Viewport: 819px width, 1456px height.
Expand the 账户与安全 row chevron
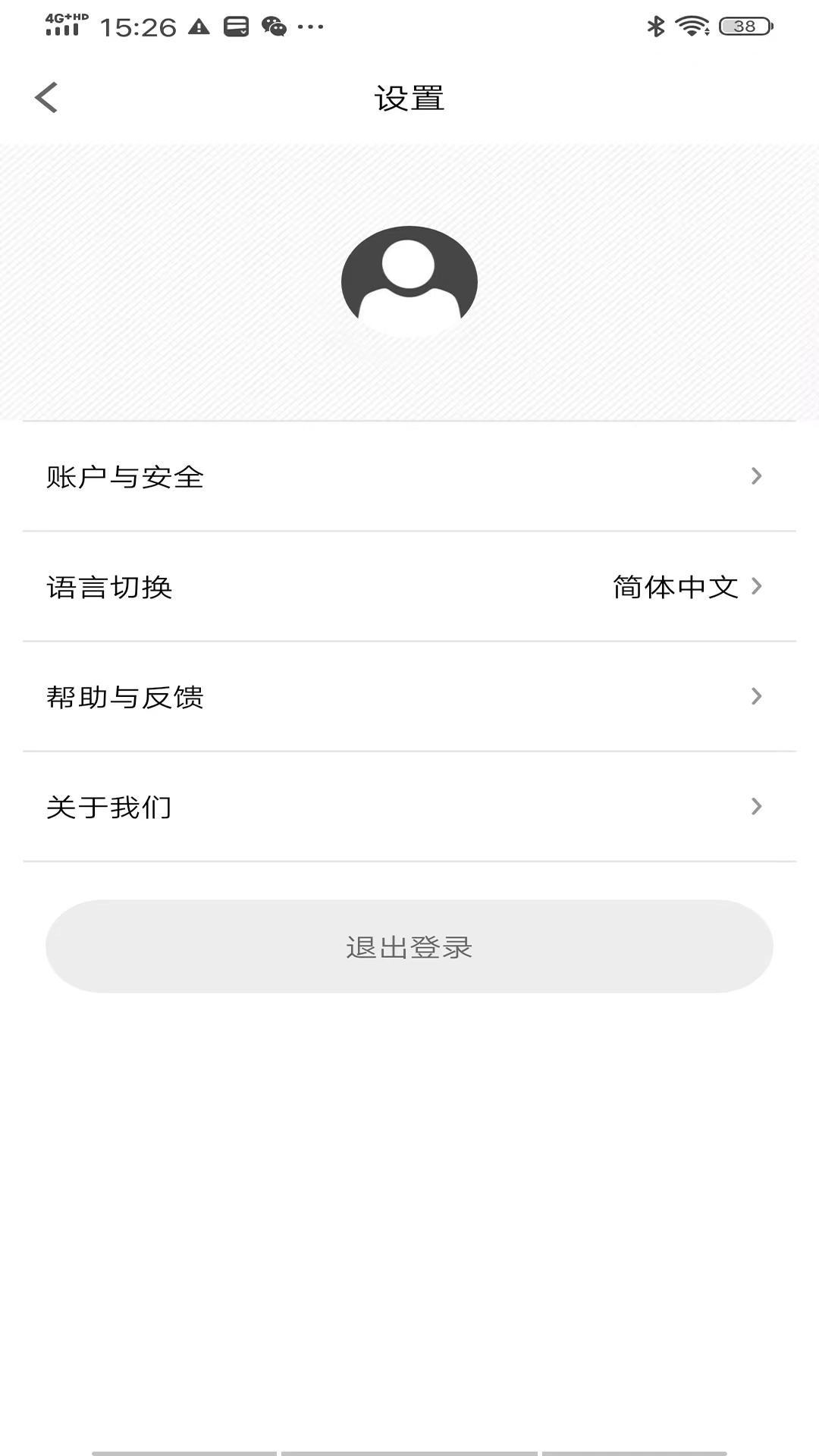tap(755, 476)
